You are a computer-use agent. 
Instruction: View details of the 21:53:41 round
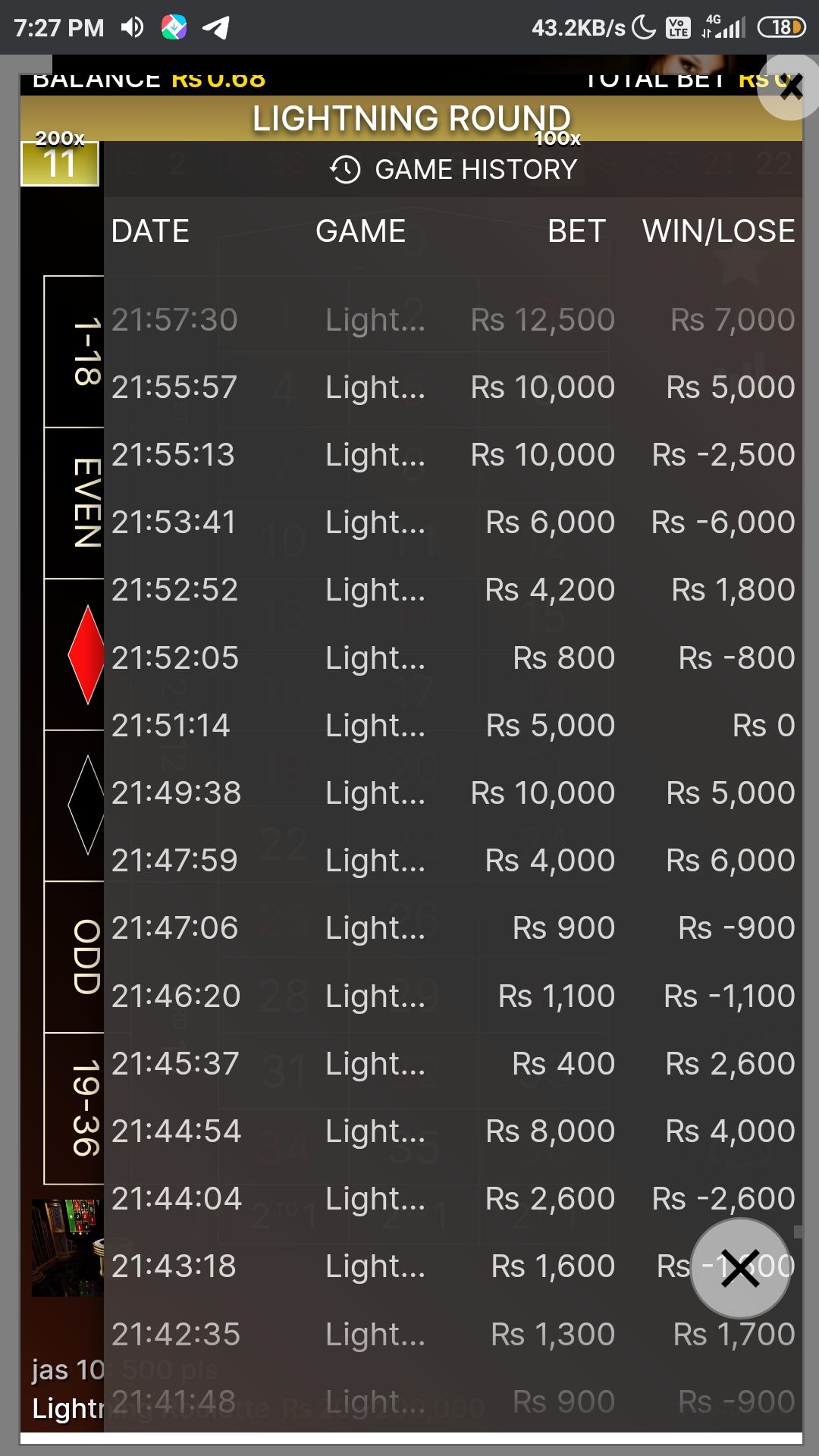point(453,522)
